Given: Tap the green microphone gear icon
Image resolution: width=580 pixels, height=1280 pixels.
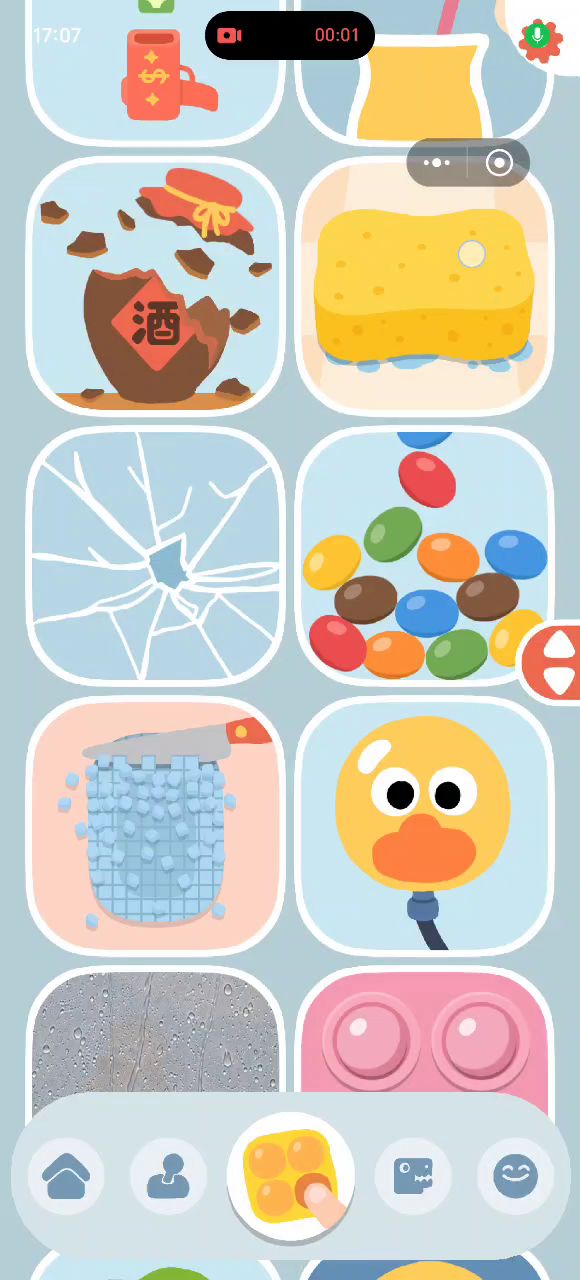Looking at the screenshot, I should tap(540, 38).
